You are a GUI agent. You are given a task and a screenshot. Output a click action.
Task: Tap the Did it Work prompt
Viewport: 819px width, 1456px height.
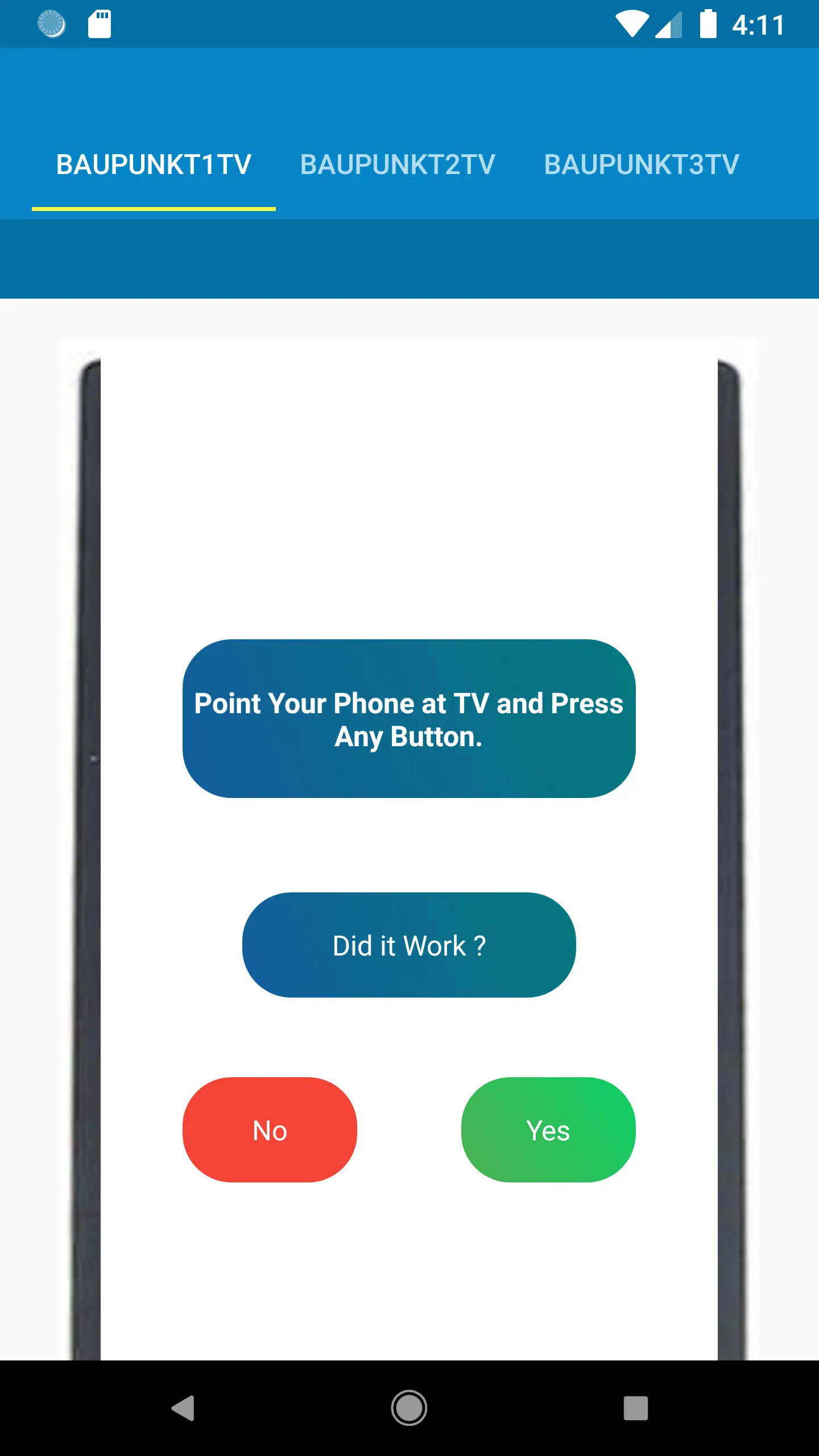[409, 945]
